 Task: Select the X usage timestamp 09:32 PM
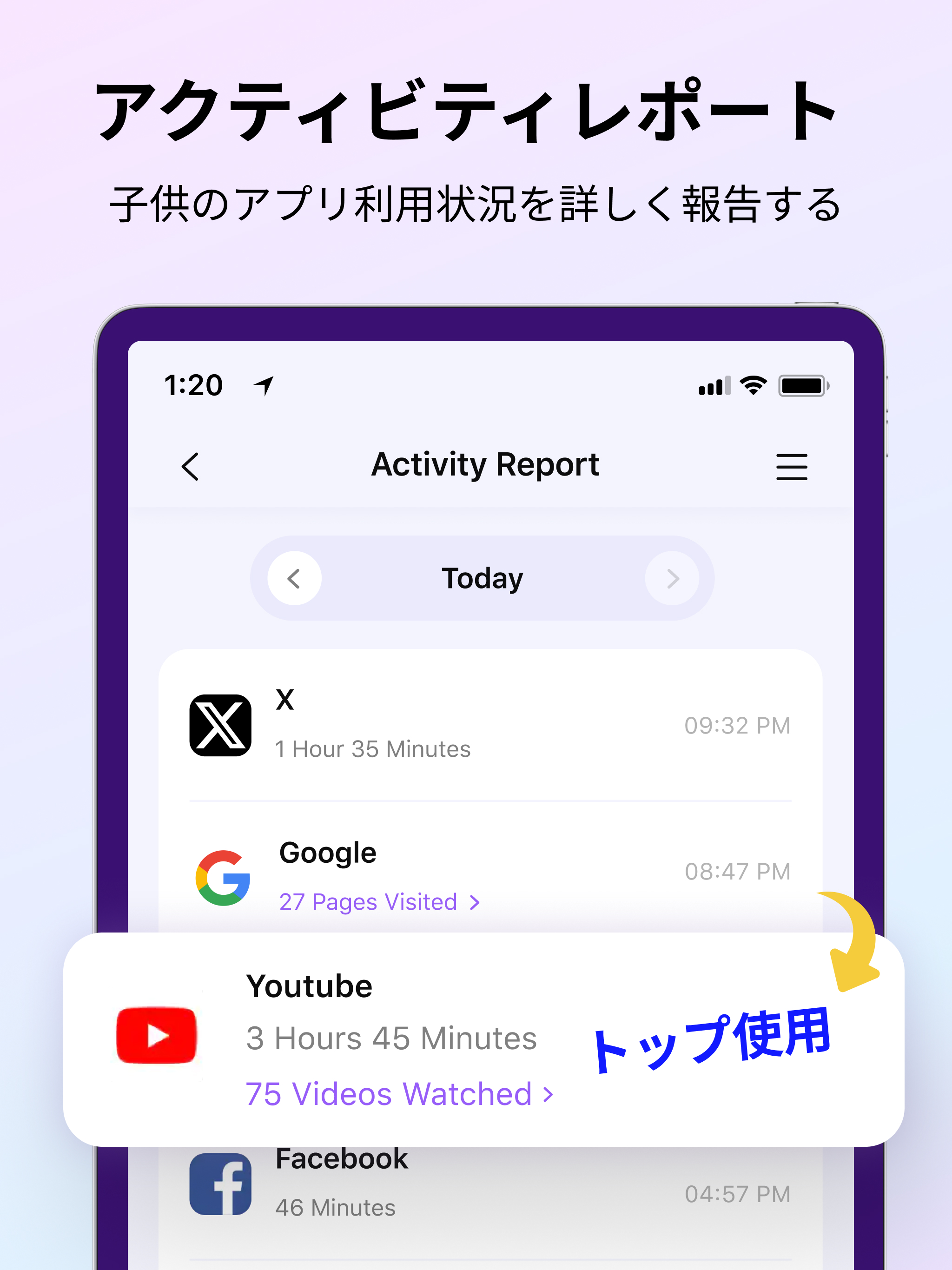[x=738, y=726]
